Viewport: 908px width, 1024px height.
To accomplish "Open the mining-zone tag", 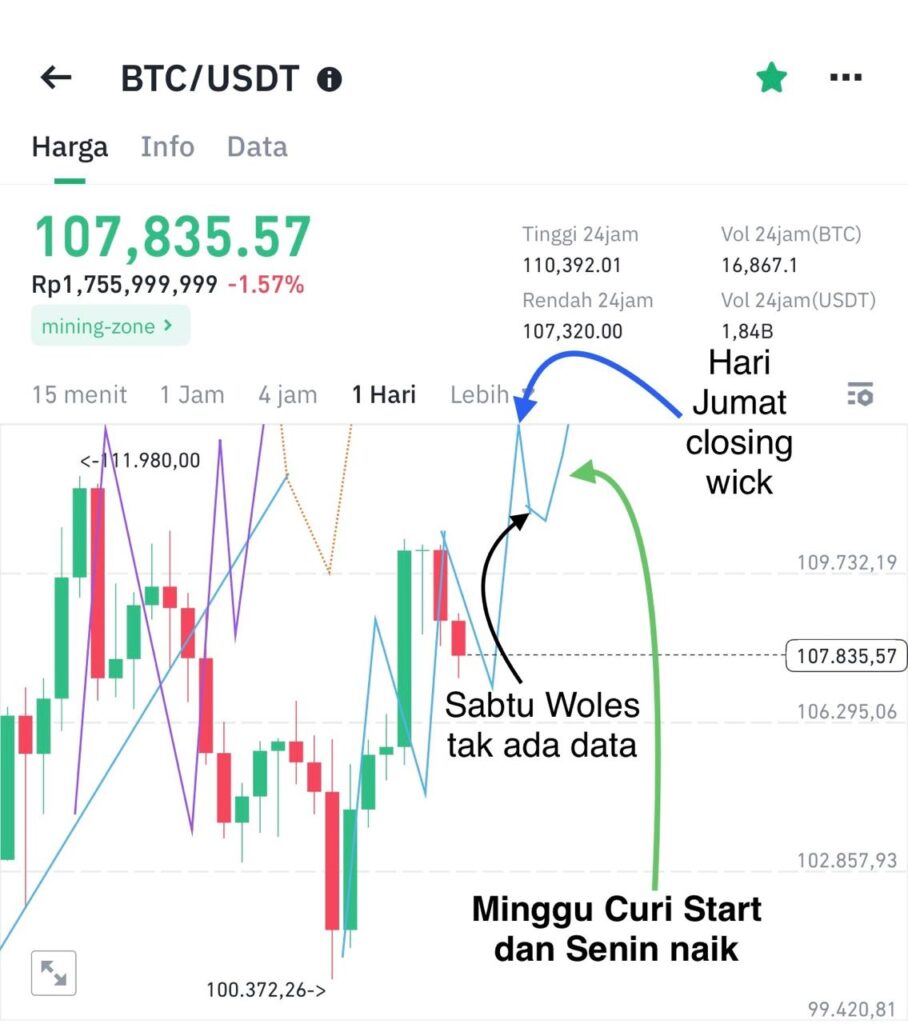I will click(x=110, y=325).
